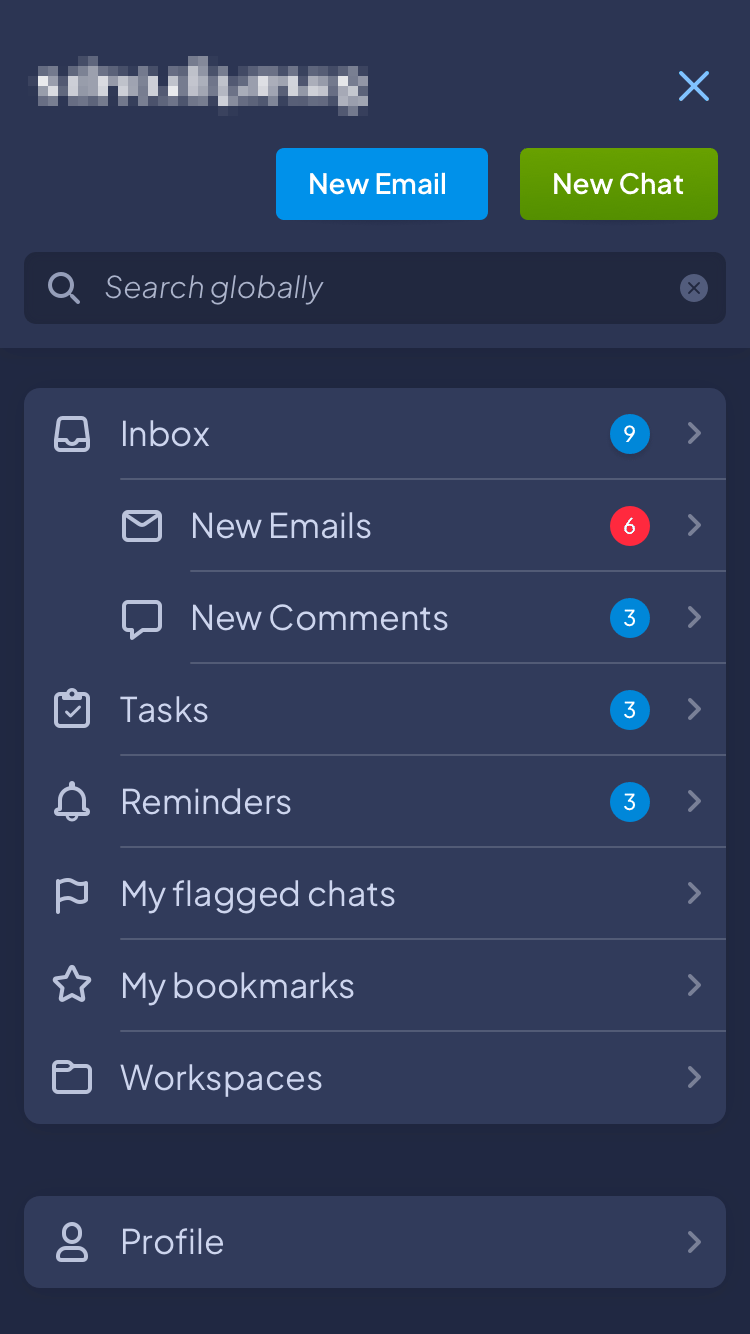The image size is (750, 1334).
Task: Clear the global search field
Action: tap(693, 288)
